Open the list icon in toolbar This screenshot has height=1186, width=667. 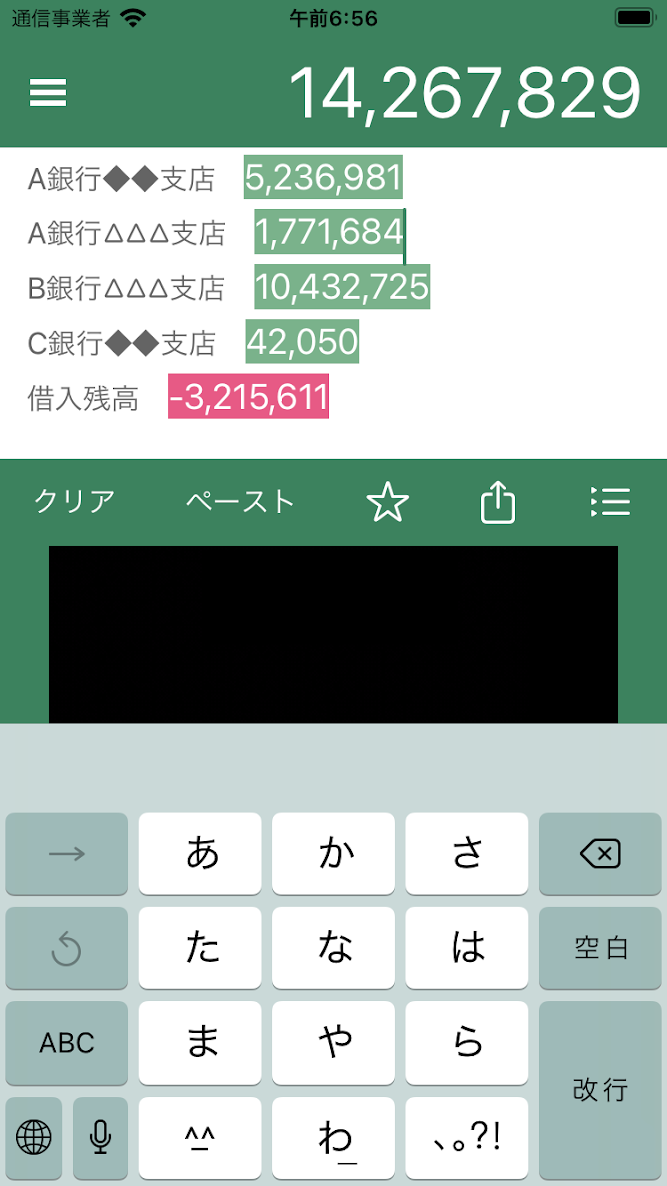click(x=610, y=501)
